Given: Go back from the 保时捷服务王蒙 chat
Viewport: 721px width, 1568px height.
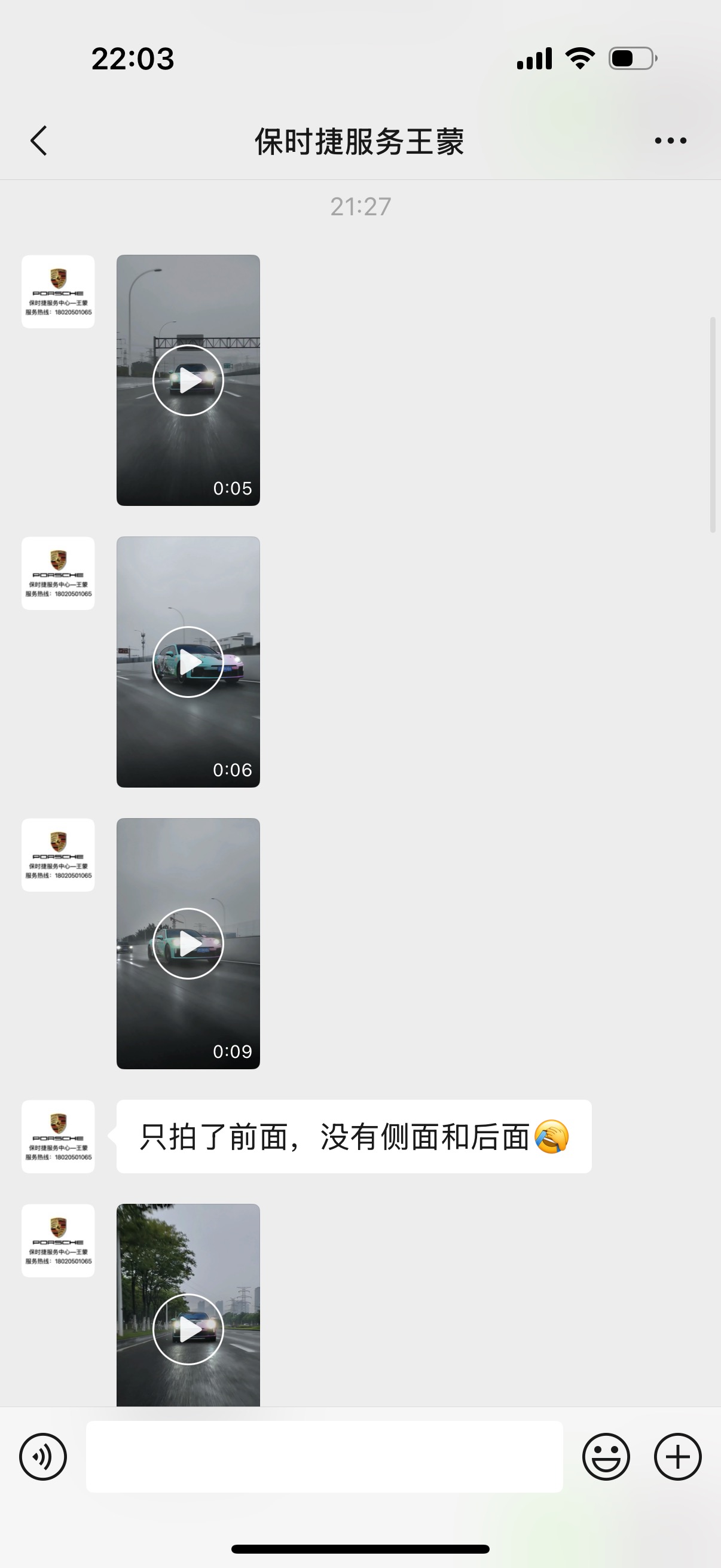Looking at the screenshot, I should pos(39,141).
